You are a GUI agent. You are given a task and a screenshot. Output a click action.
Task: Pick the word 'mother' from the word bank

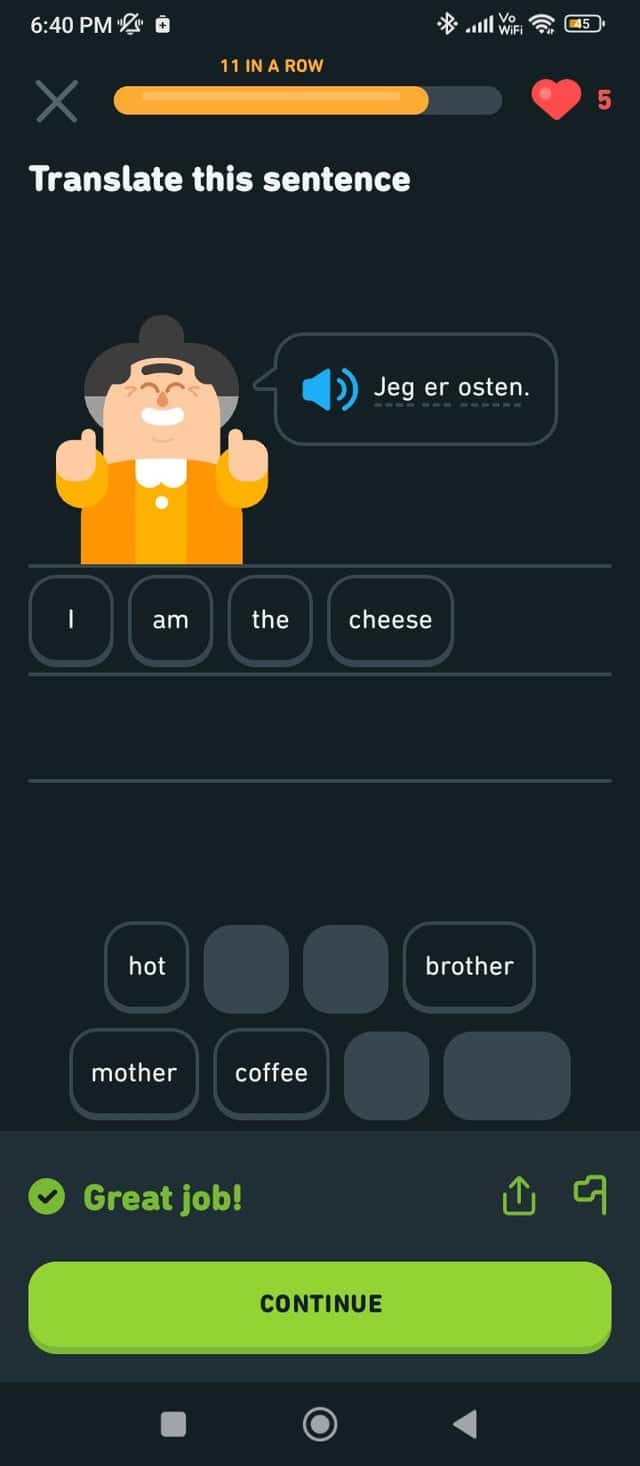tap(134, 1073)
